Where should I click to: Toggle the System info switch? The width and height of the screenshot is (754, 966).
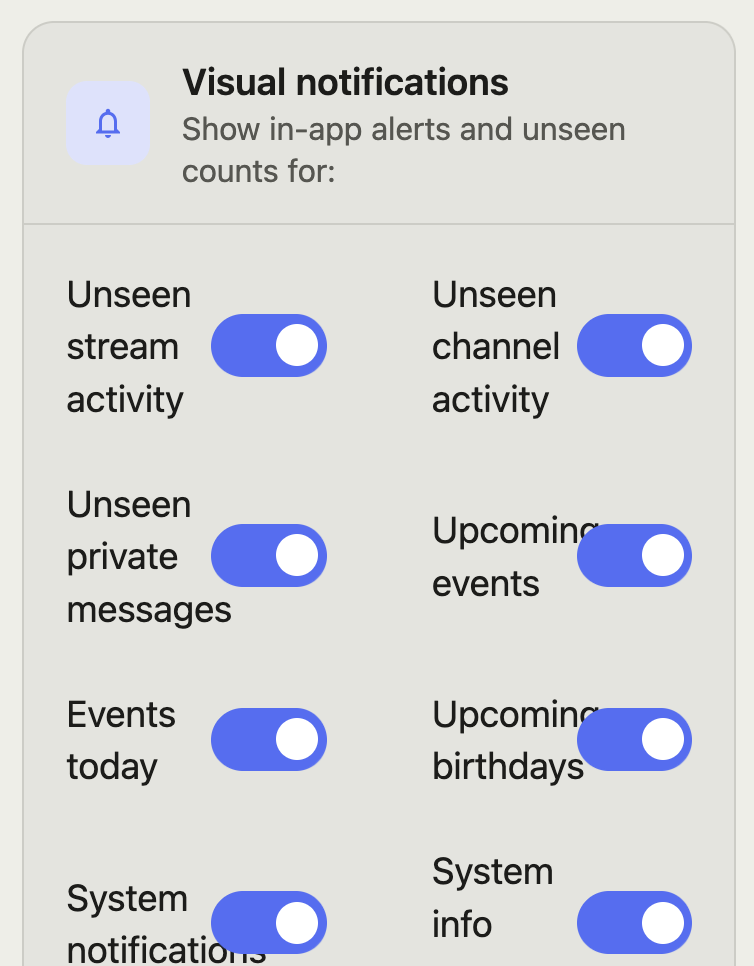pyautogui.click(x=634, y=922)
